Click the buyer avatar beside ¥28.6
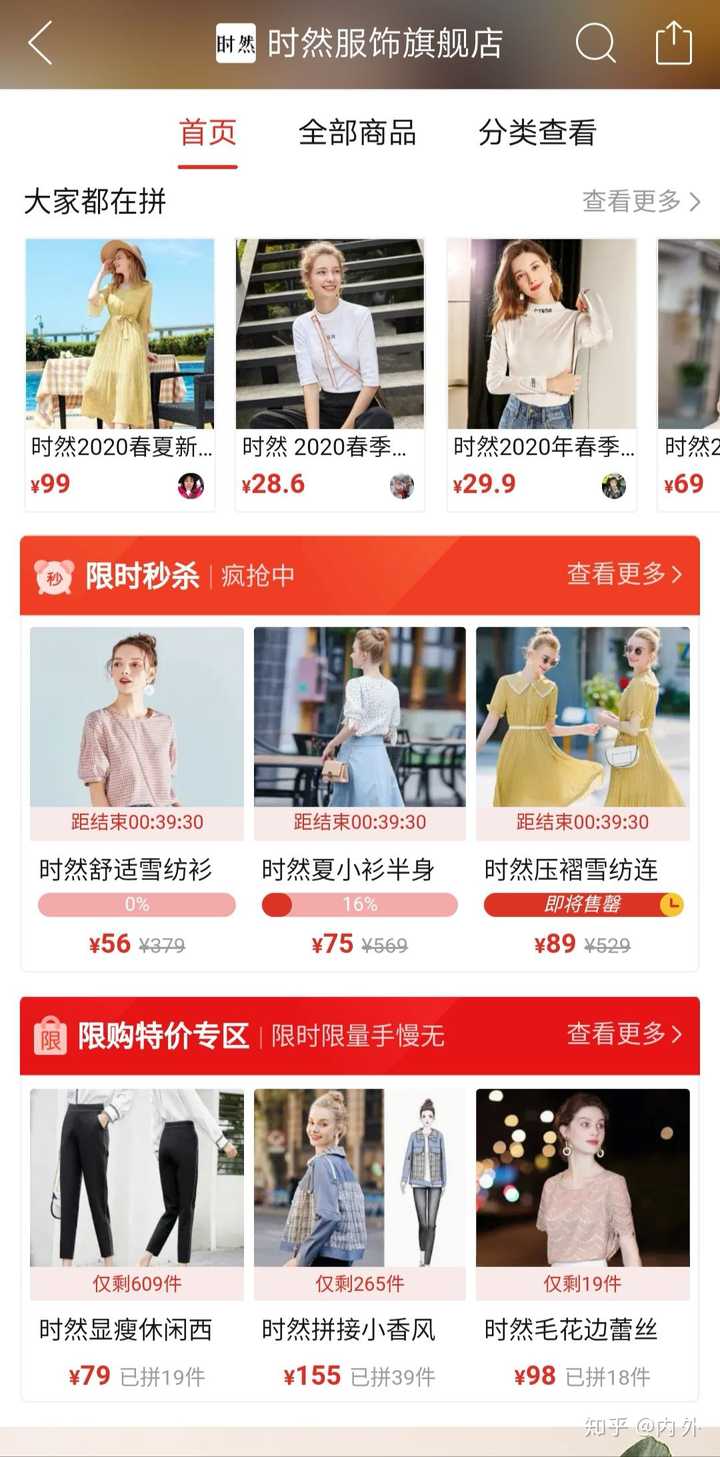Viewport: 720px width, 1457px height. (x=401, y=487)
